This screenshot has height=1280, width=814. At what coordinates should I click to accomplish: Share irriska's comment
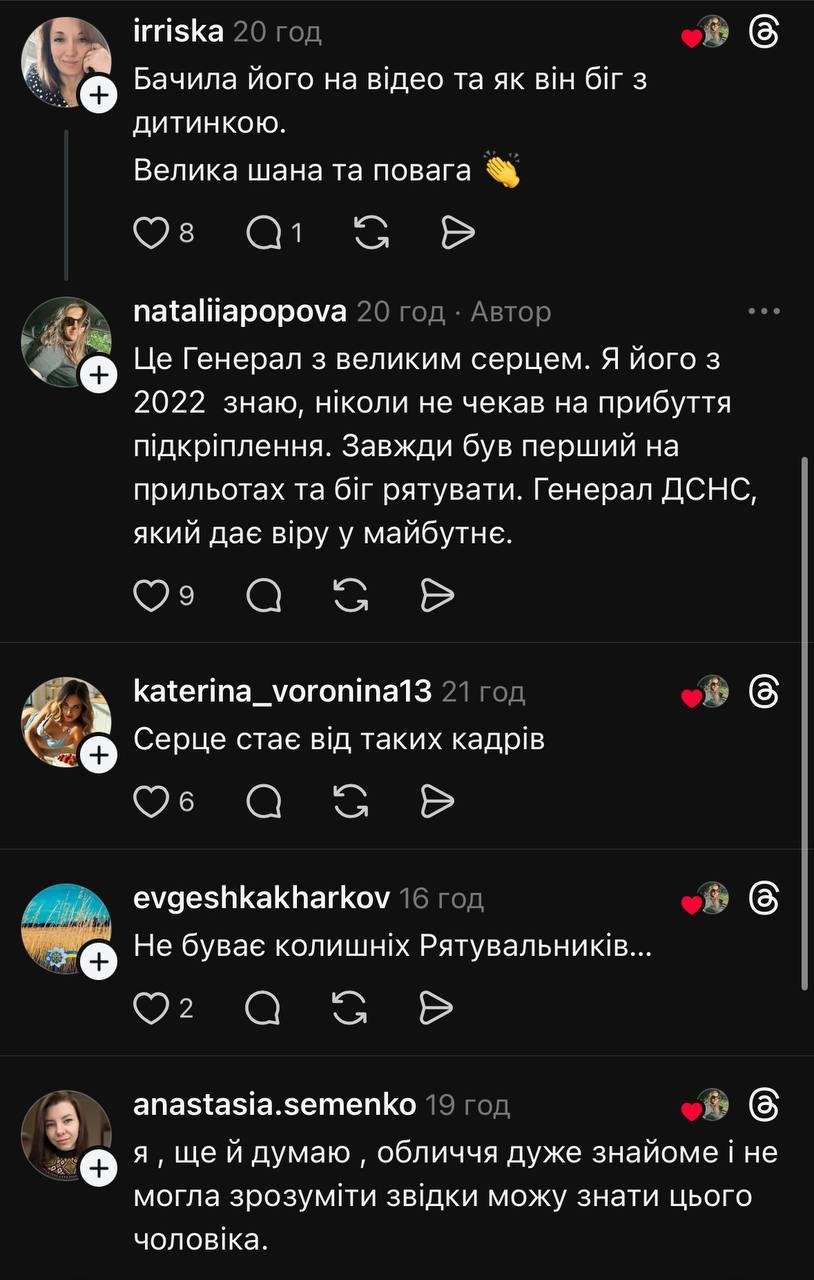(x=457, y=233)
